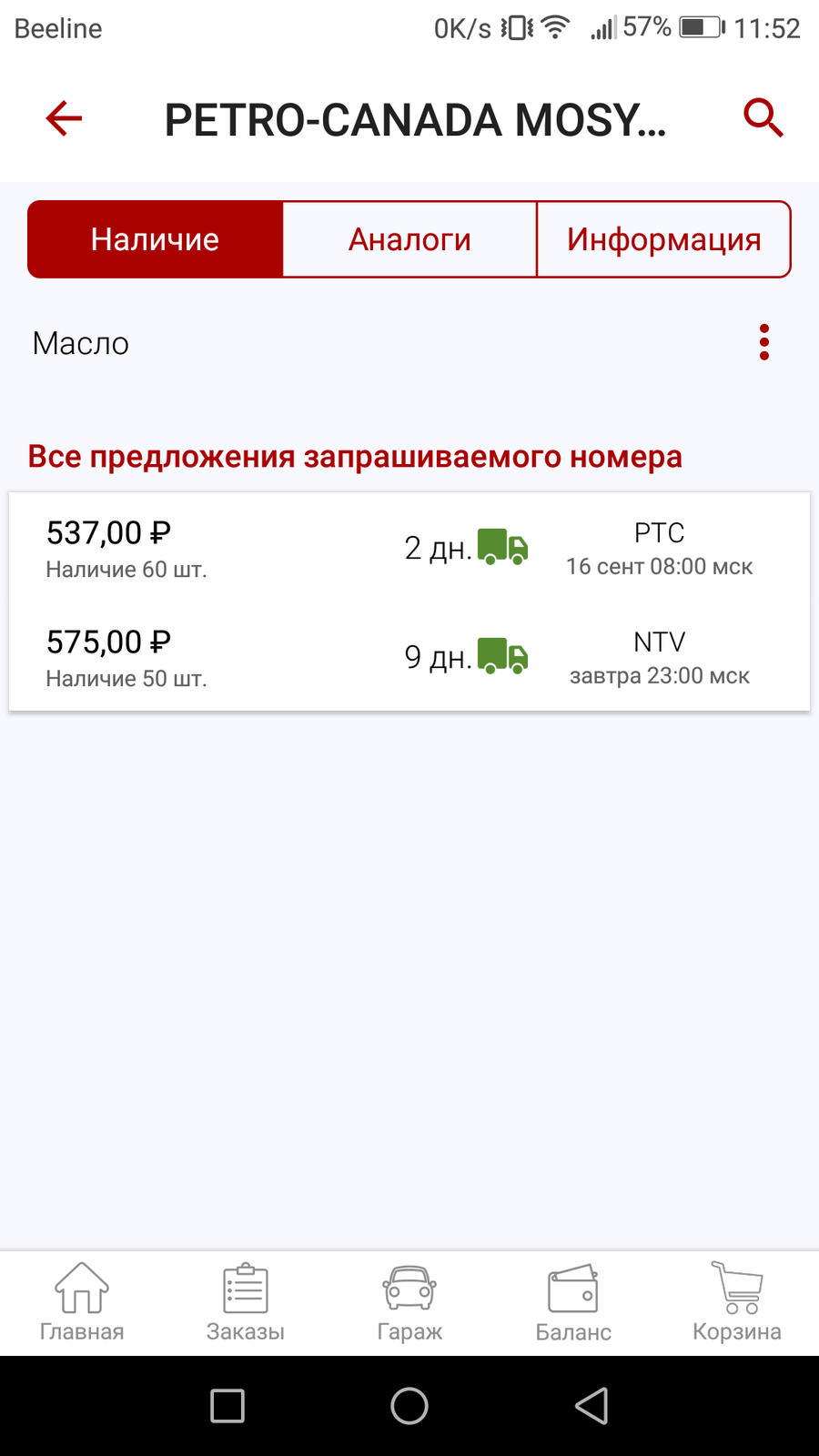Tap the system home button
The image size is (819, 1456).
click(x=409, y=1406)
